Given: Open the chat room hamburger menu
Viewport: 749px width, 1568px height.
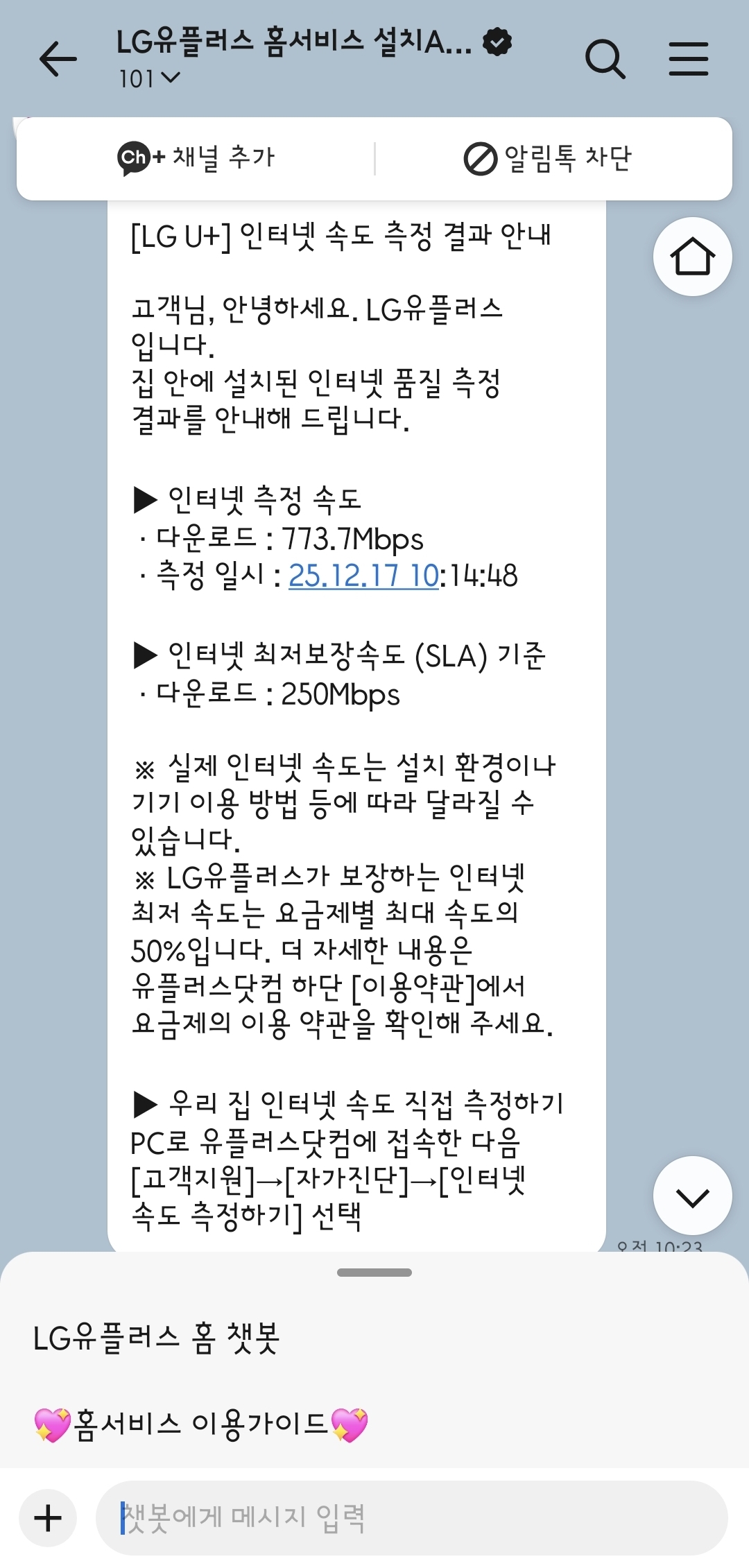Looking at the screenshot, I should [x=688, y=59].
